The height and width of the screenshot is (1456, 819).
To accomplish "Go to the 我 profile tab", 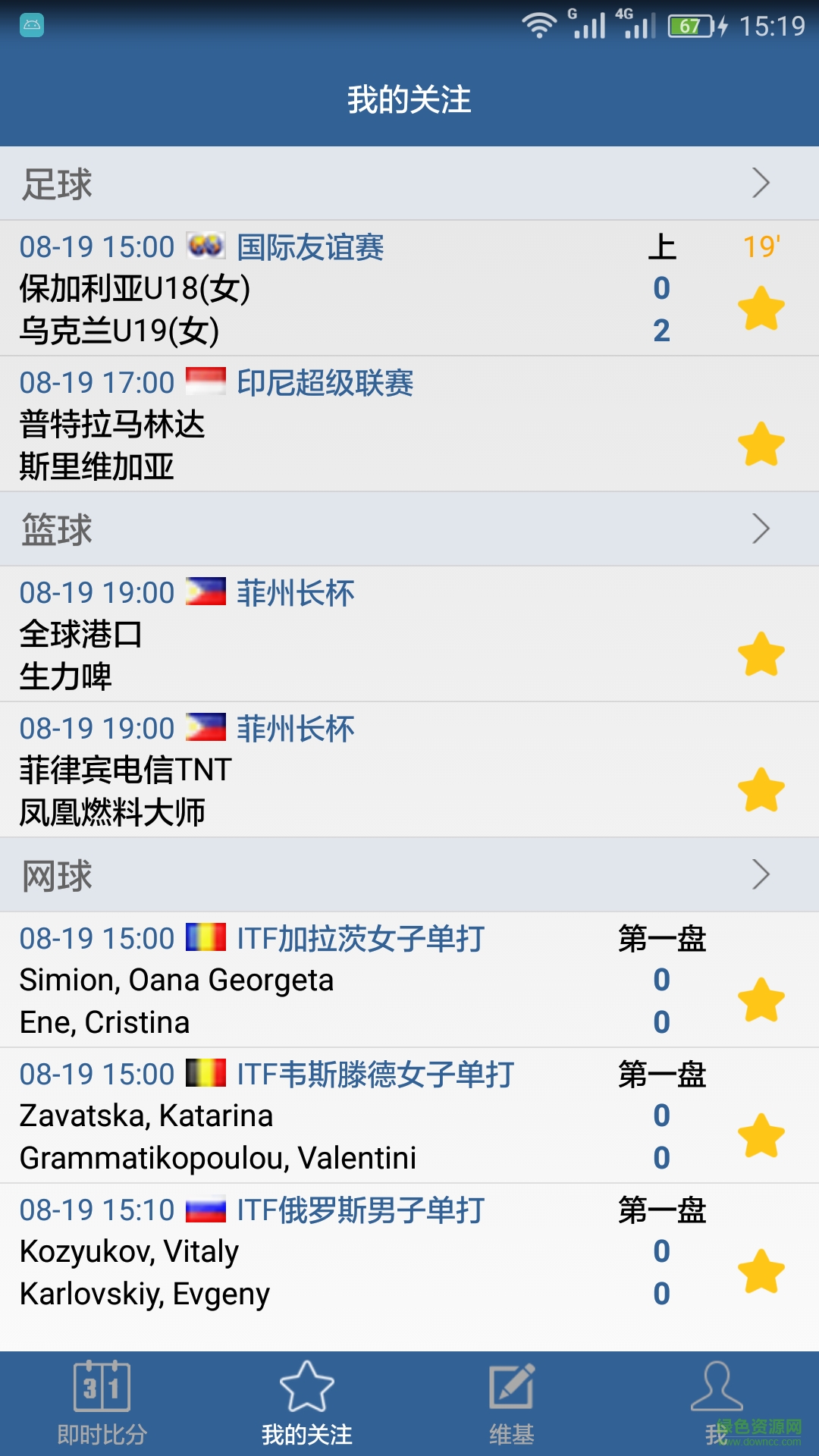I will 717,1404.
